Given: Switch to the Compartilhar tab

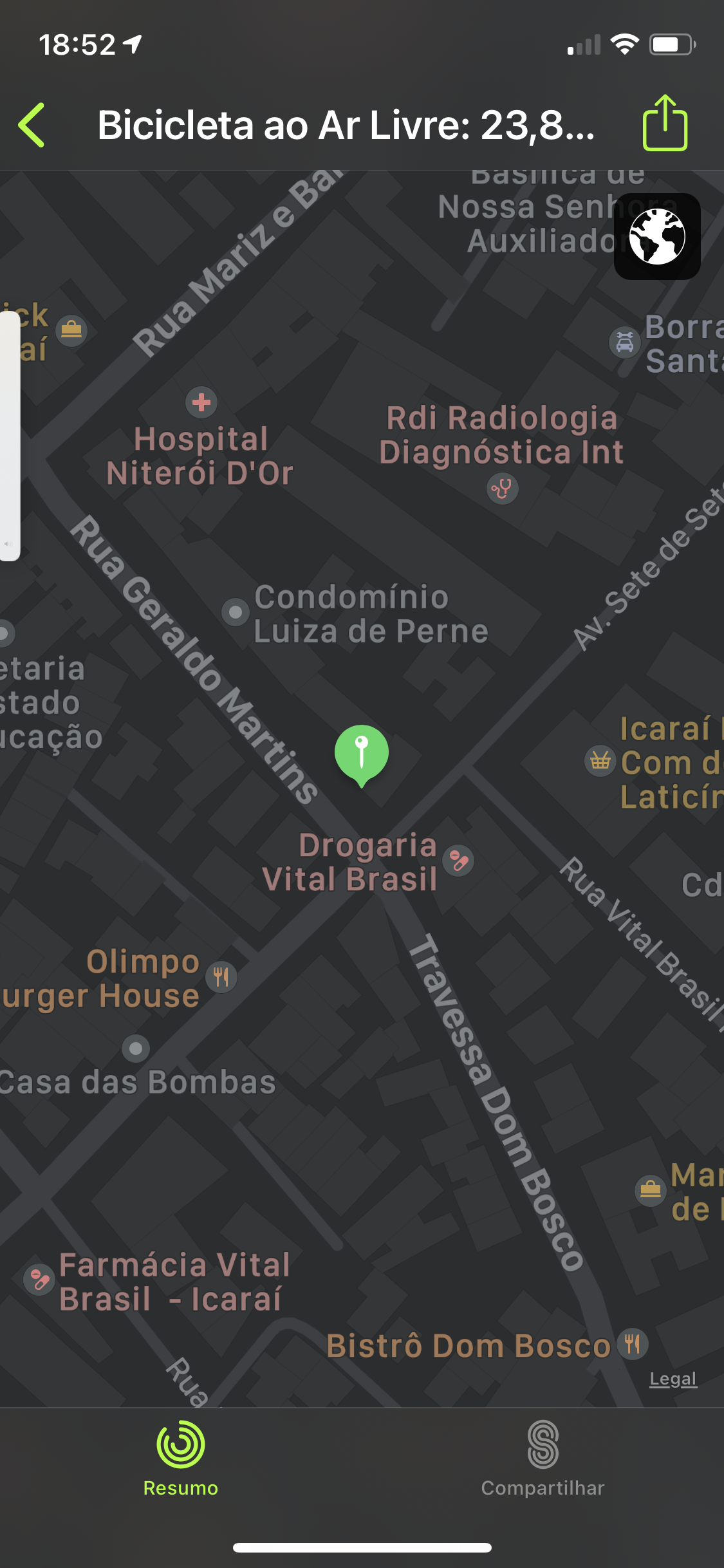Looking at the screenshot, I should (543, 1459).
